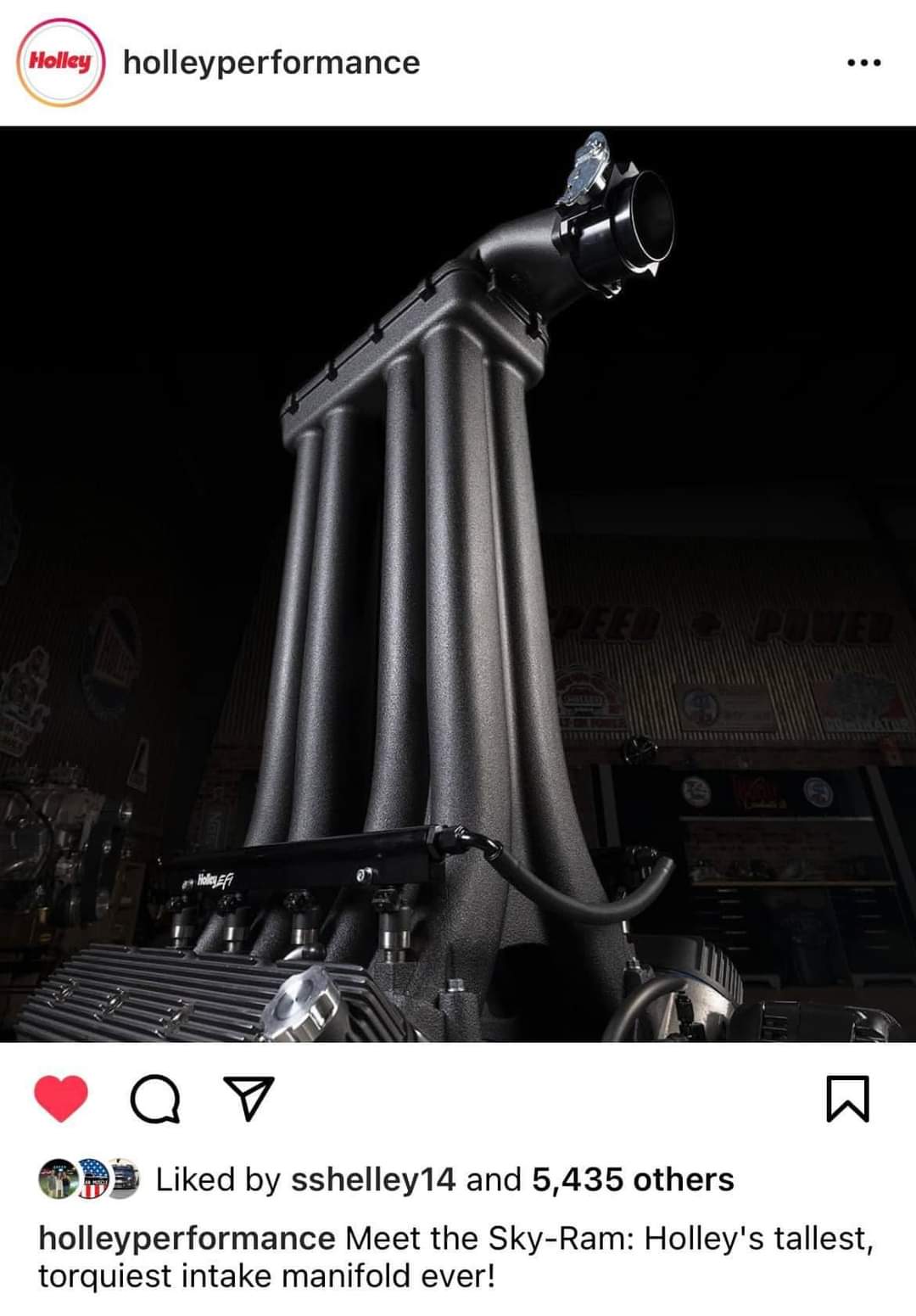
Task: Open holleyperformance from the caption username
Action: pos(187,1239)
